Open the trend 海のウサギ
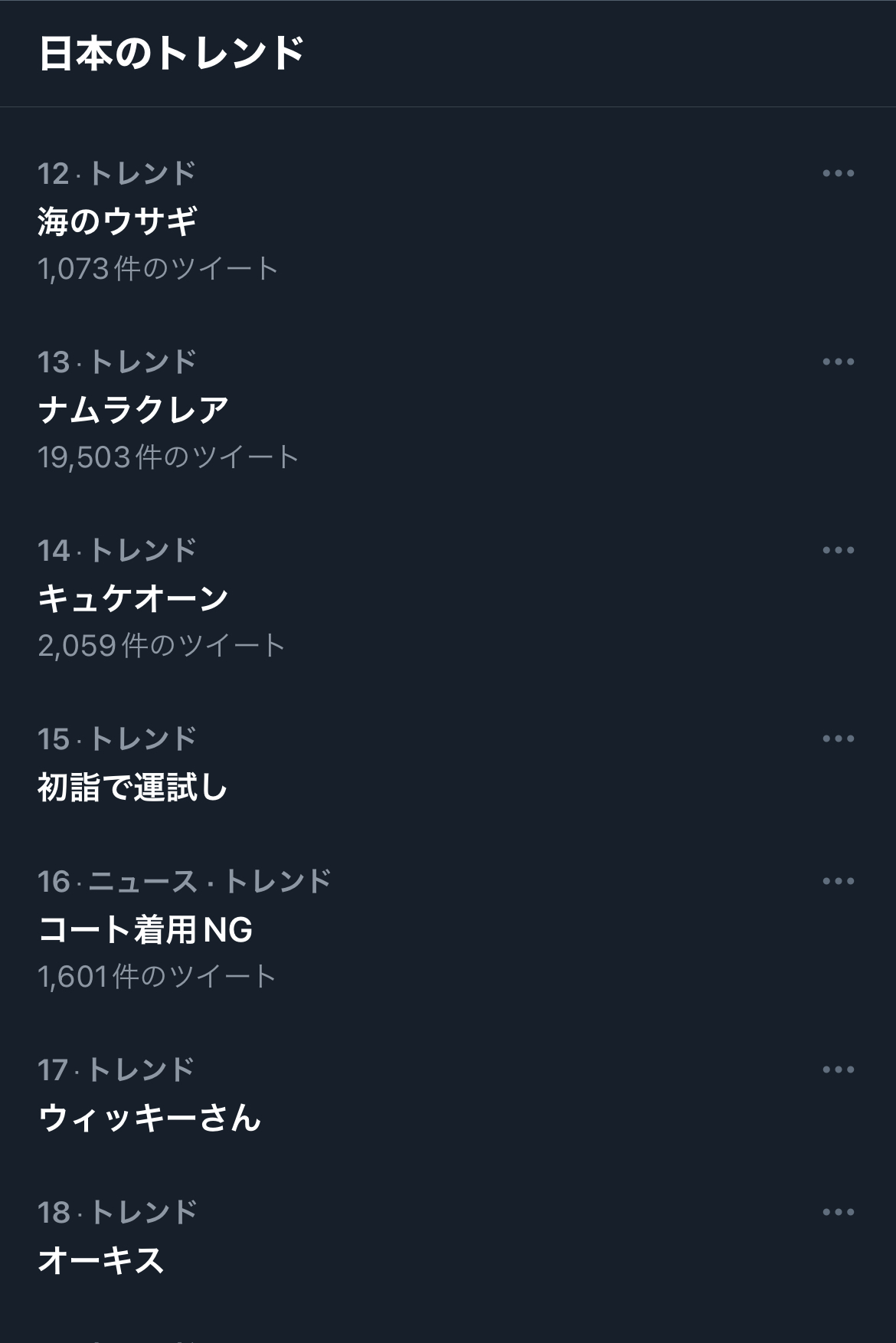This screenshot has height=1343, width=896. [448, 221]
